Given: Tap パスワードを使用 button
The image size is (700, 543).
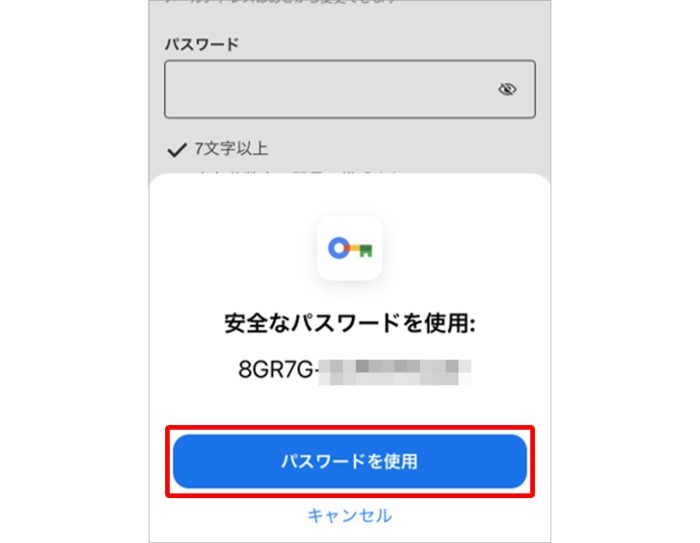Looking at the screenshot, I should tap(349, 461).
